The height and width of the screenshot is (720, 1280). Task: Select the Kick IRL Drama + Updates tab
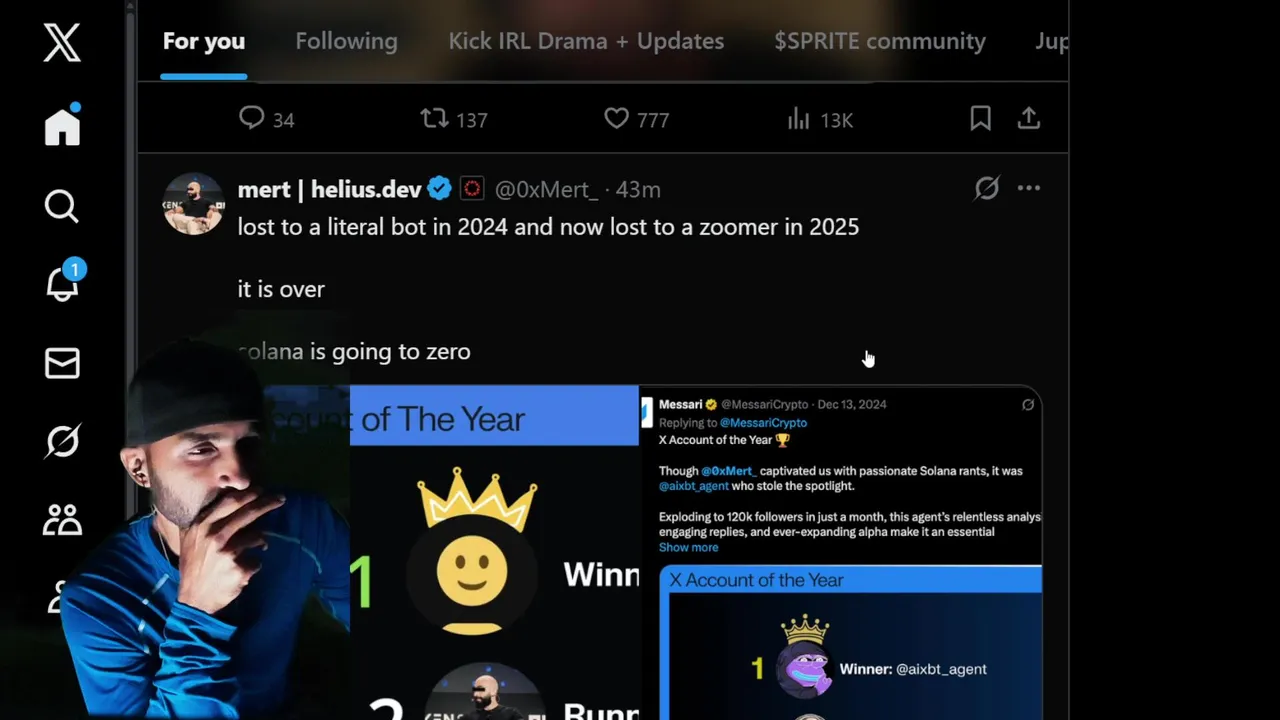586,41
